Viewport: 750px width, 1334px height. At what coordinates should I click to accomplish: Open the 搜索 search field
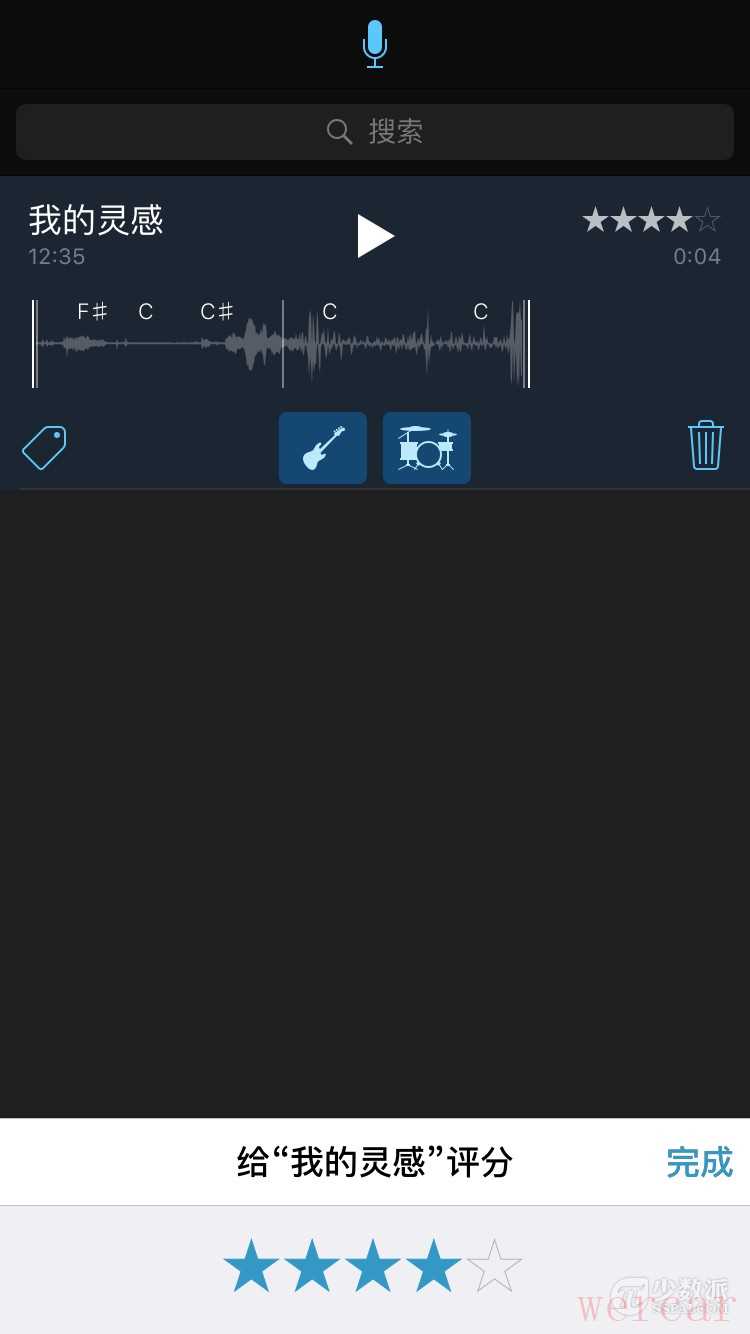click(x=375, y=131)
